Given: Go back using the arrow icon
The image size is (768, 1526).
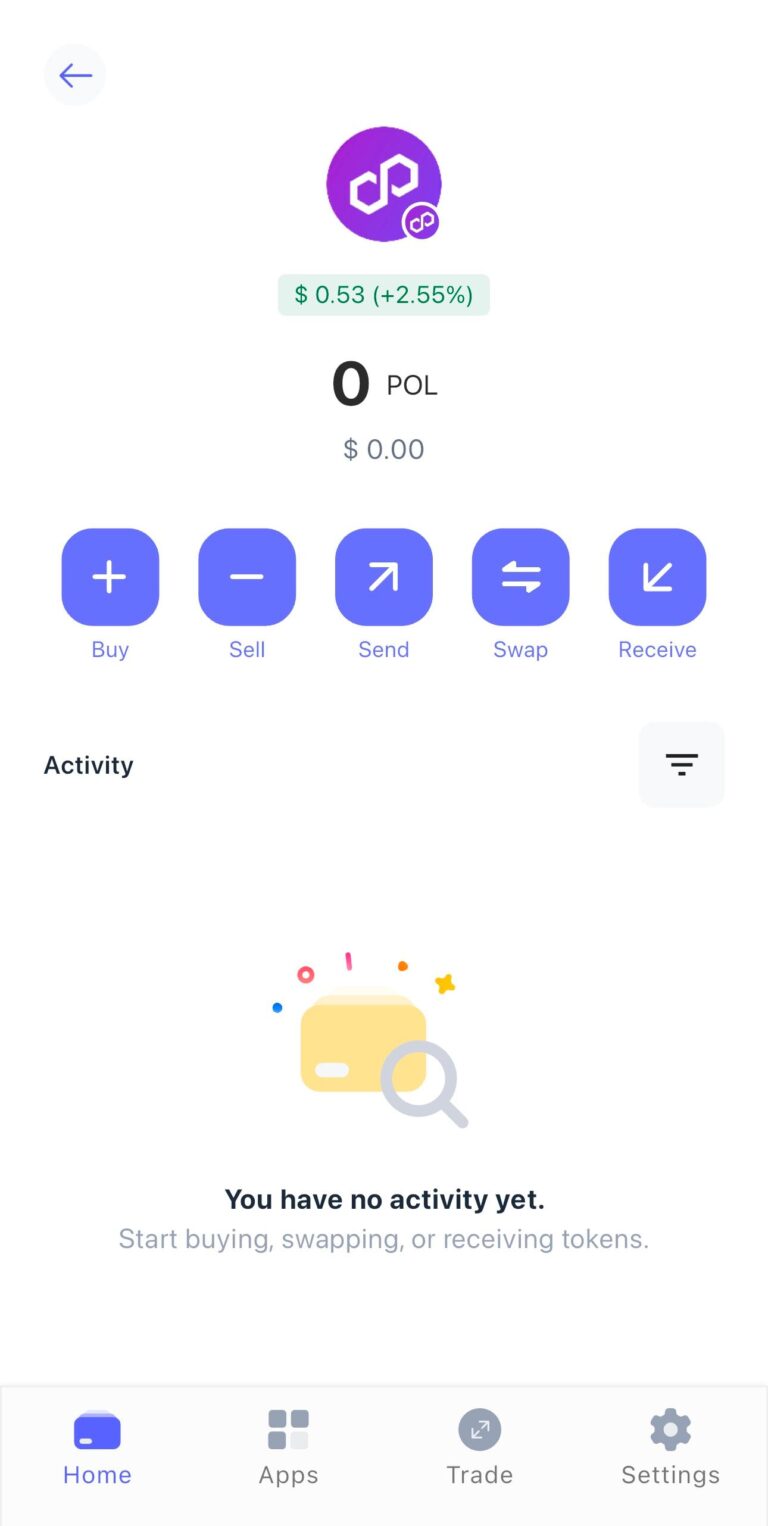Looking at the screenshot, I should click(75, 75).
